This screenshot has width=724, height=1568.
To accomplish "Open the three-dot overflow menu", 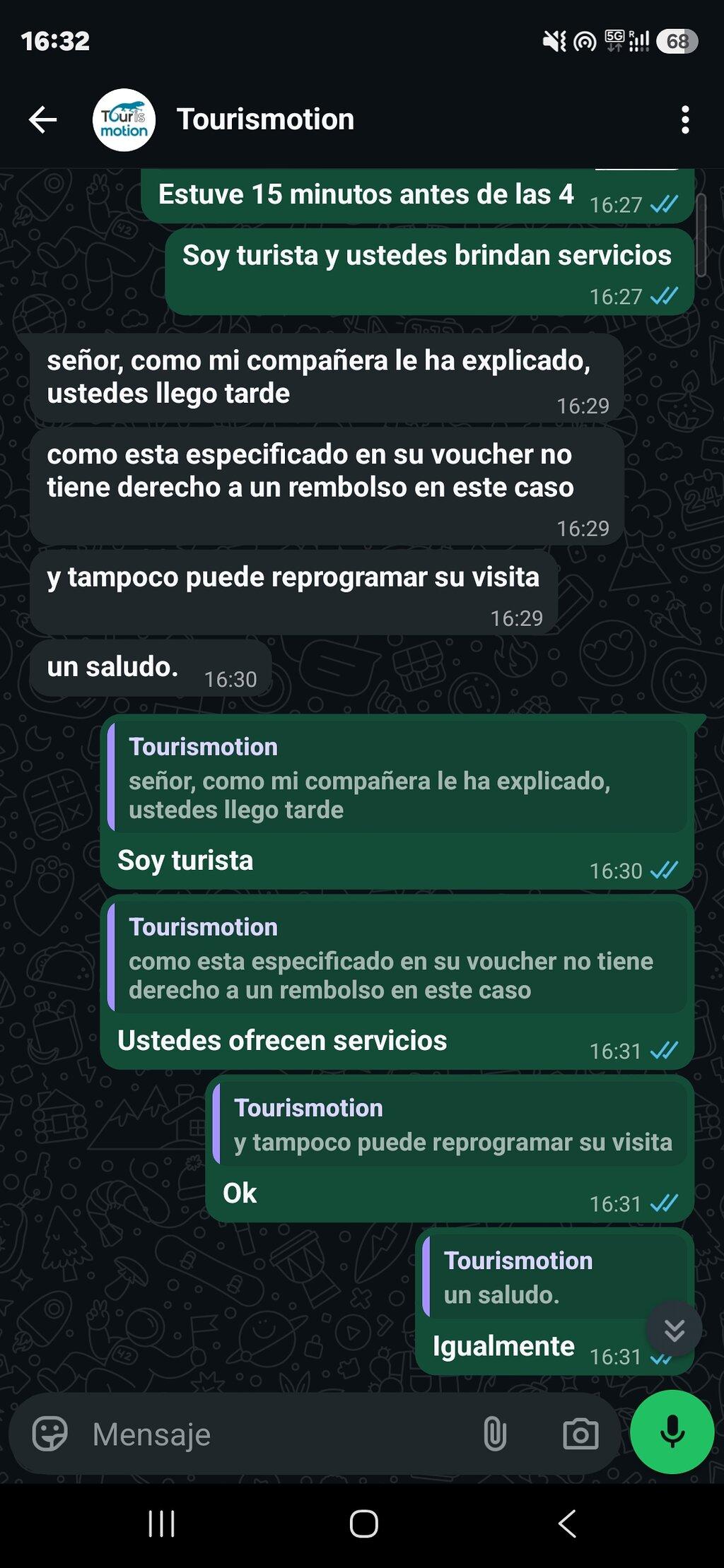I will click(684, 120).
